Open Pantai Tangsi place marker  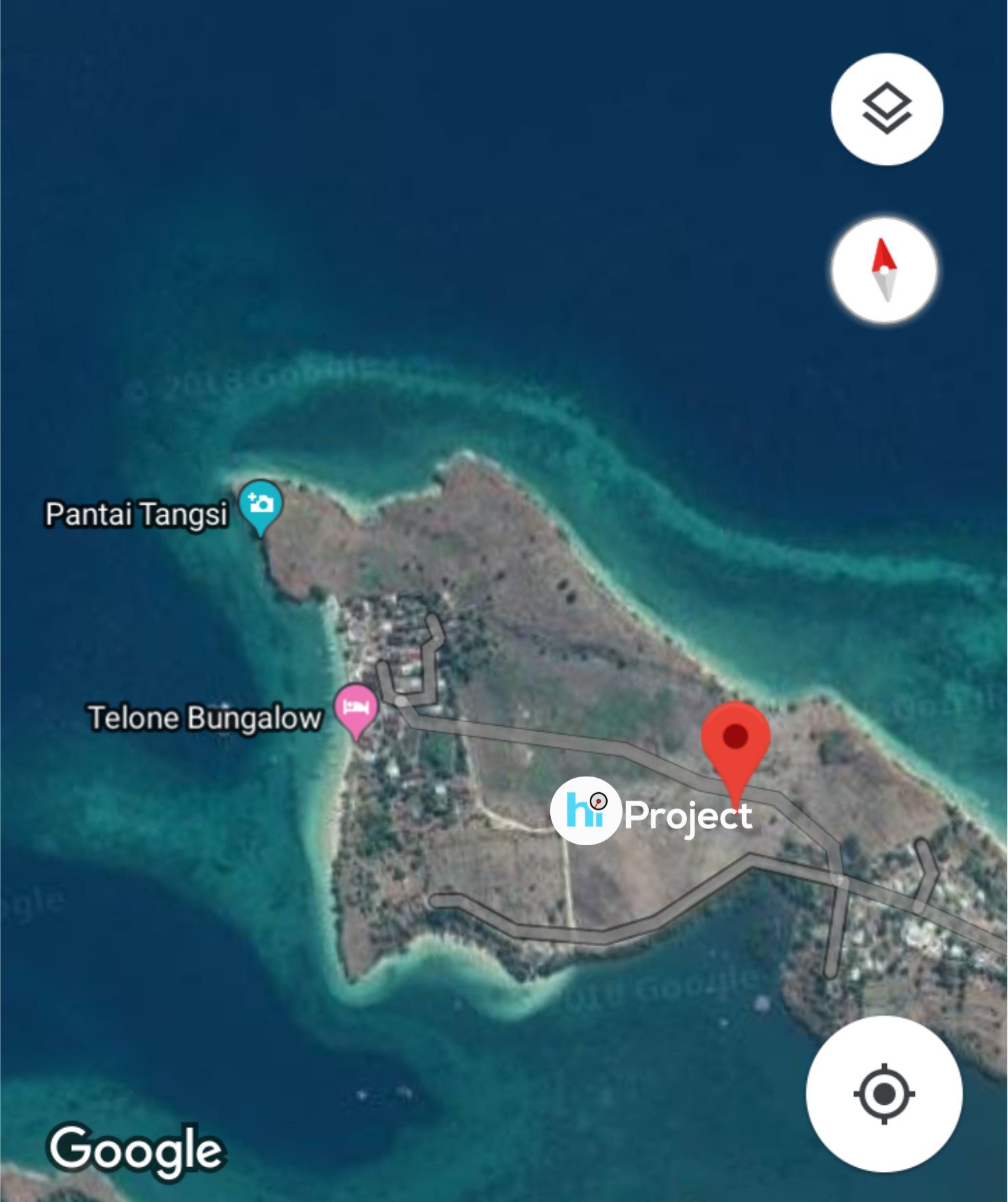(x=261, y=505)
